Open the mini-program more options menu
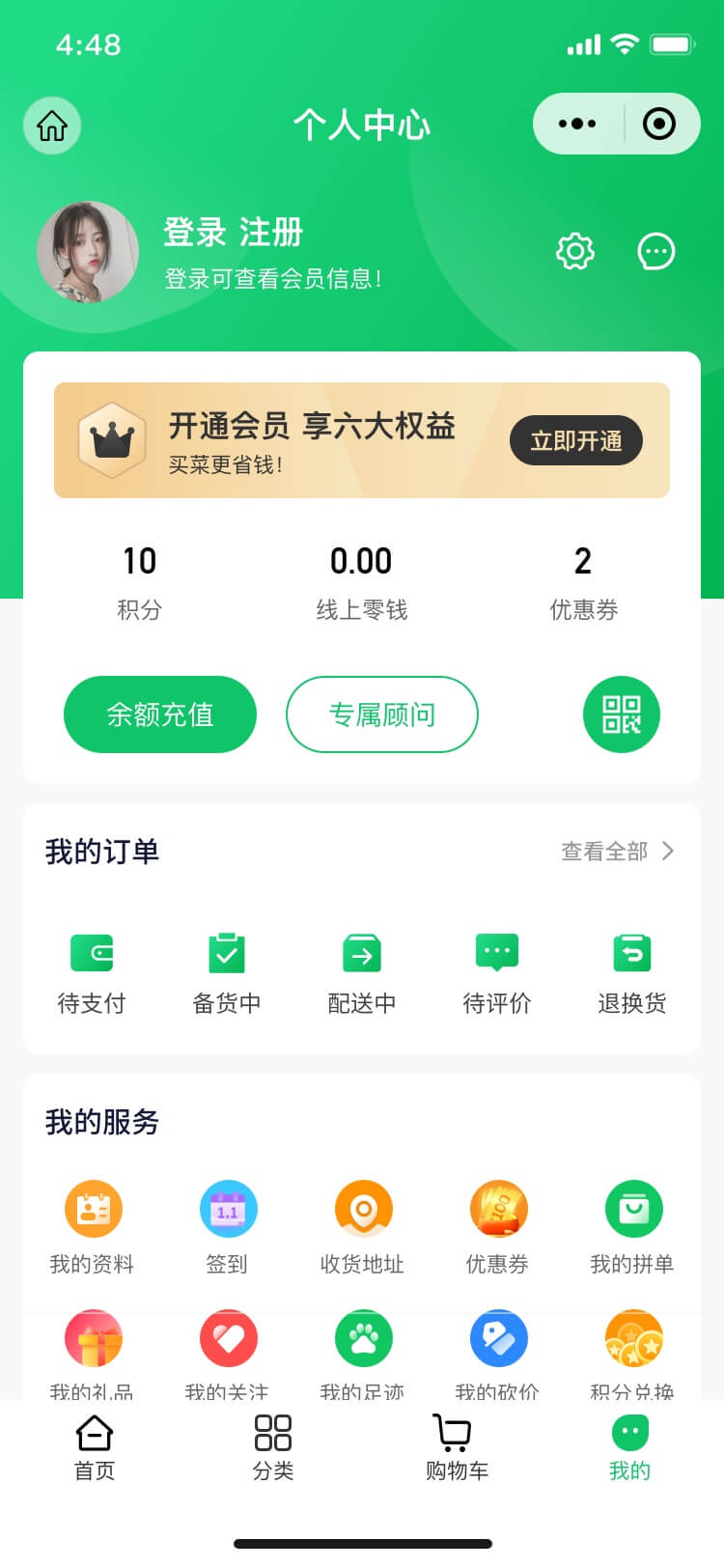The image size is (724, 1568). pos(577,124)
